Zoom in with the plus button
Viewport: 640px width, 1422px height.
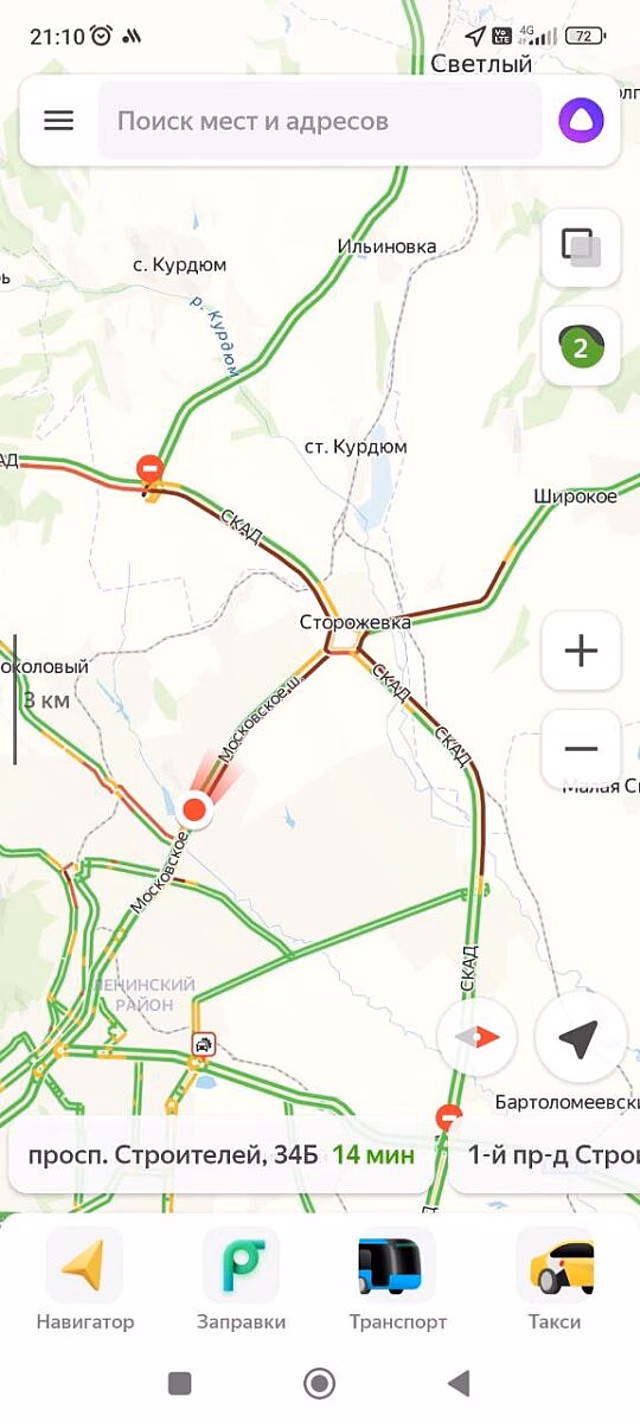580,651
